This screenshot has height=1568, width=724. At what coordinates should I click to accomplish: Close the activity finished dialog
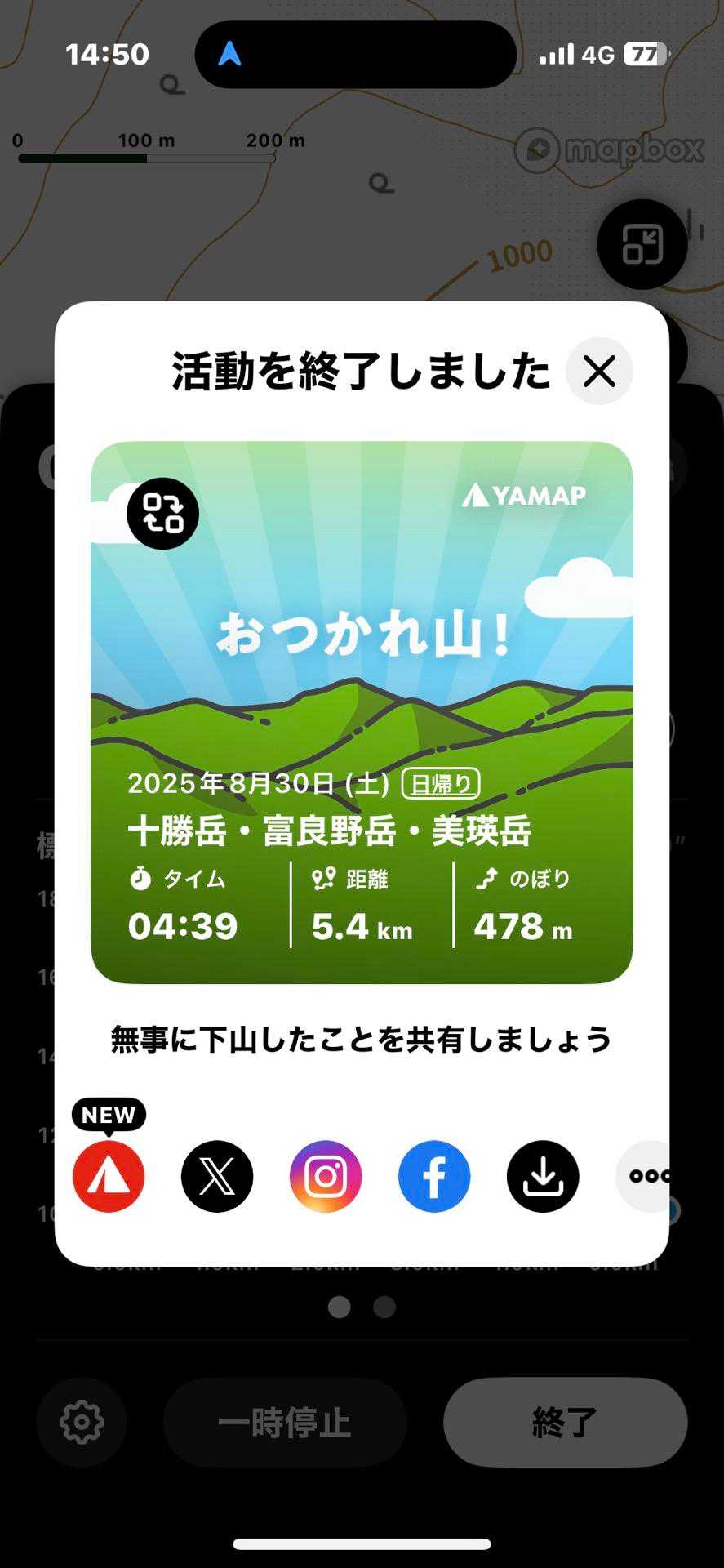(599, 372)
